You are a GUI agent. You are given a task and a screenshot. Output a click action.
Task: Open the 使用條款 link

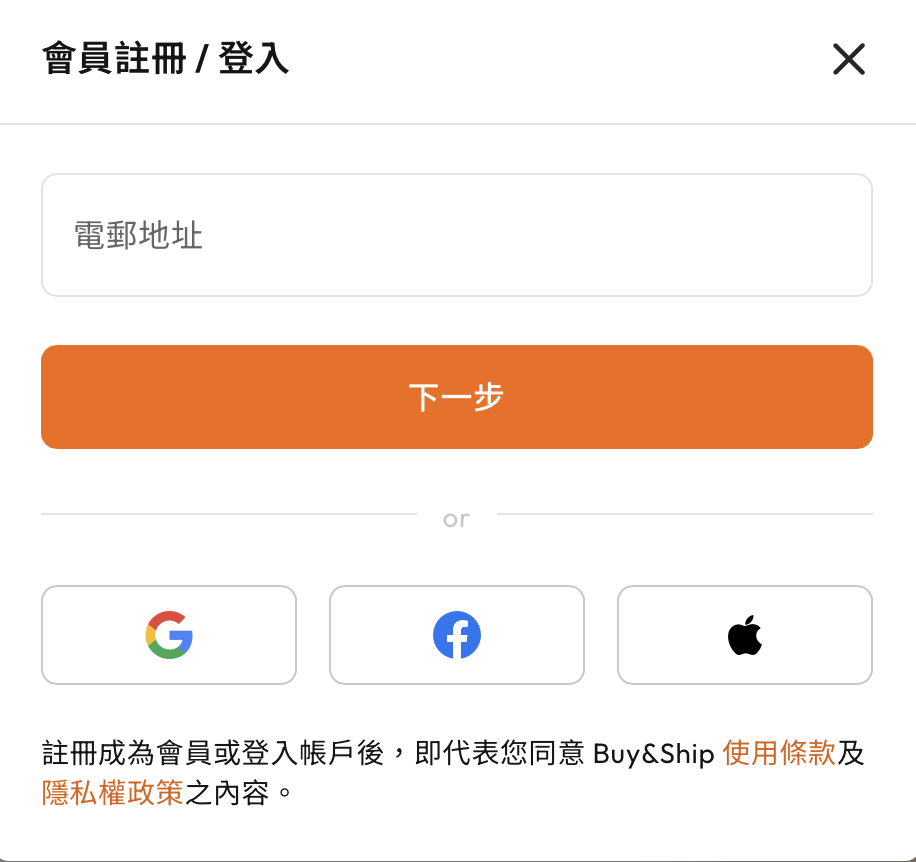tap(778, 753)
